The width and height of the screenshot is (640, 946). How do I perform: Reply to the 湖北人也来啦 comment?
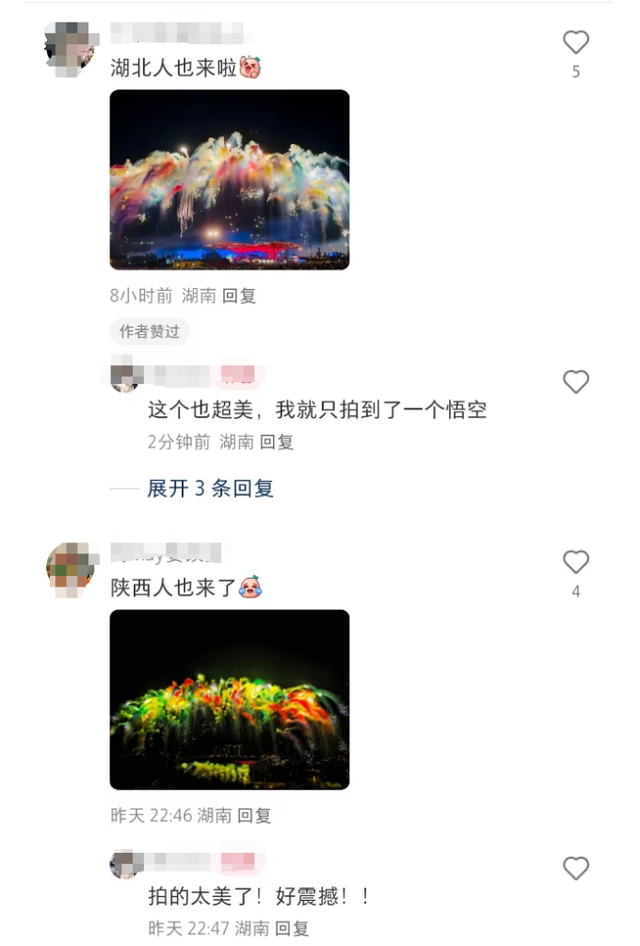tap(239, 296)
